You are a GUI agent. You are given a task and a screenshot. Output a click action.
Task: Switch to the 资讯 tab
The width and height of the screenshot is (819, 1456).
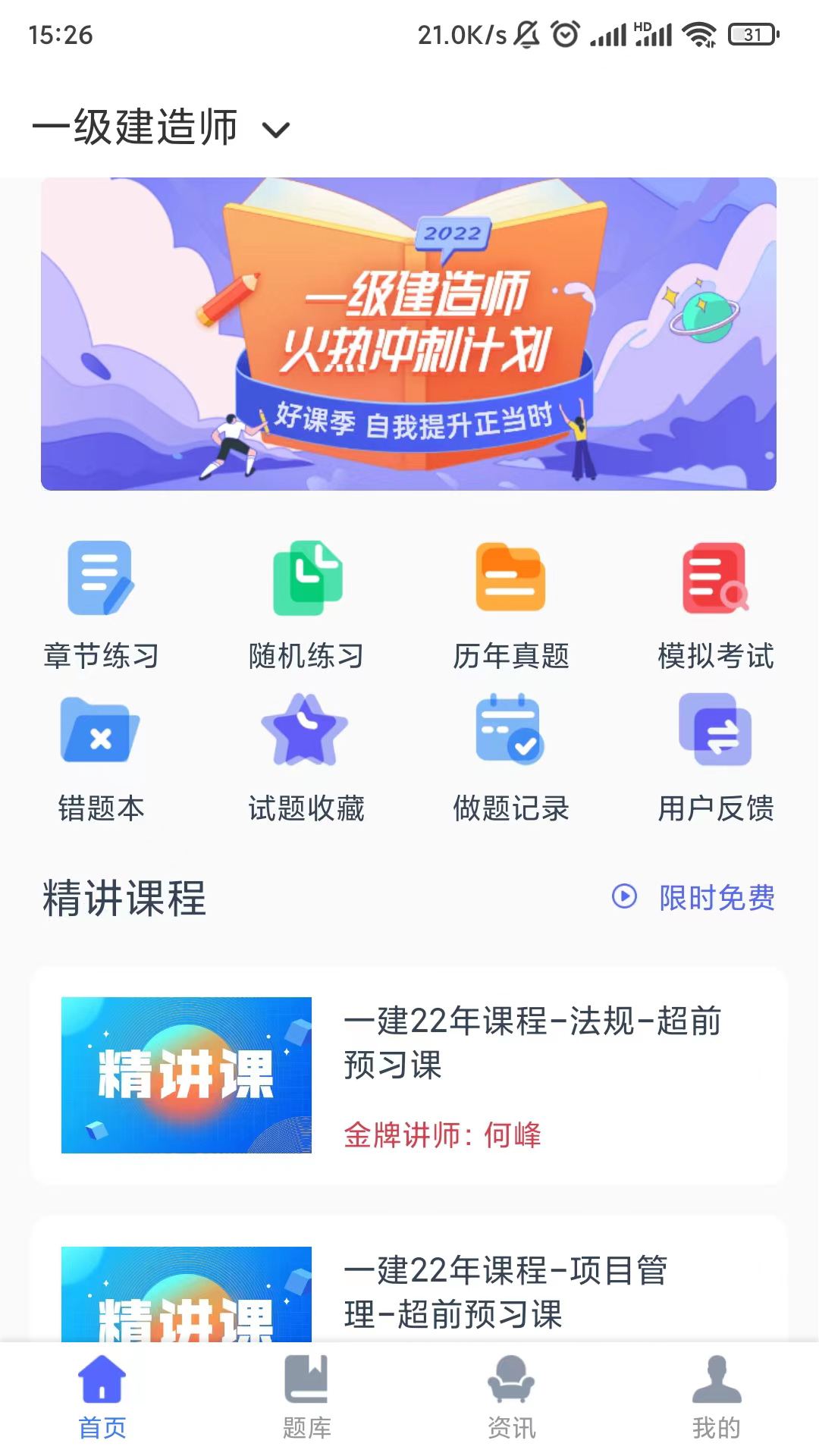pyautogui.click(x=512, y=1398)
